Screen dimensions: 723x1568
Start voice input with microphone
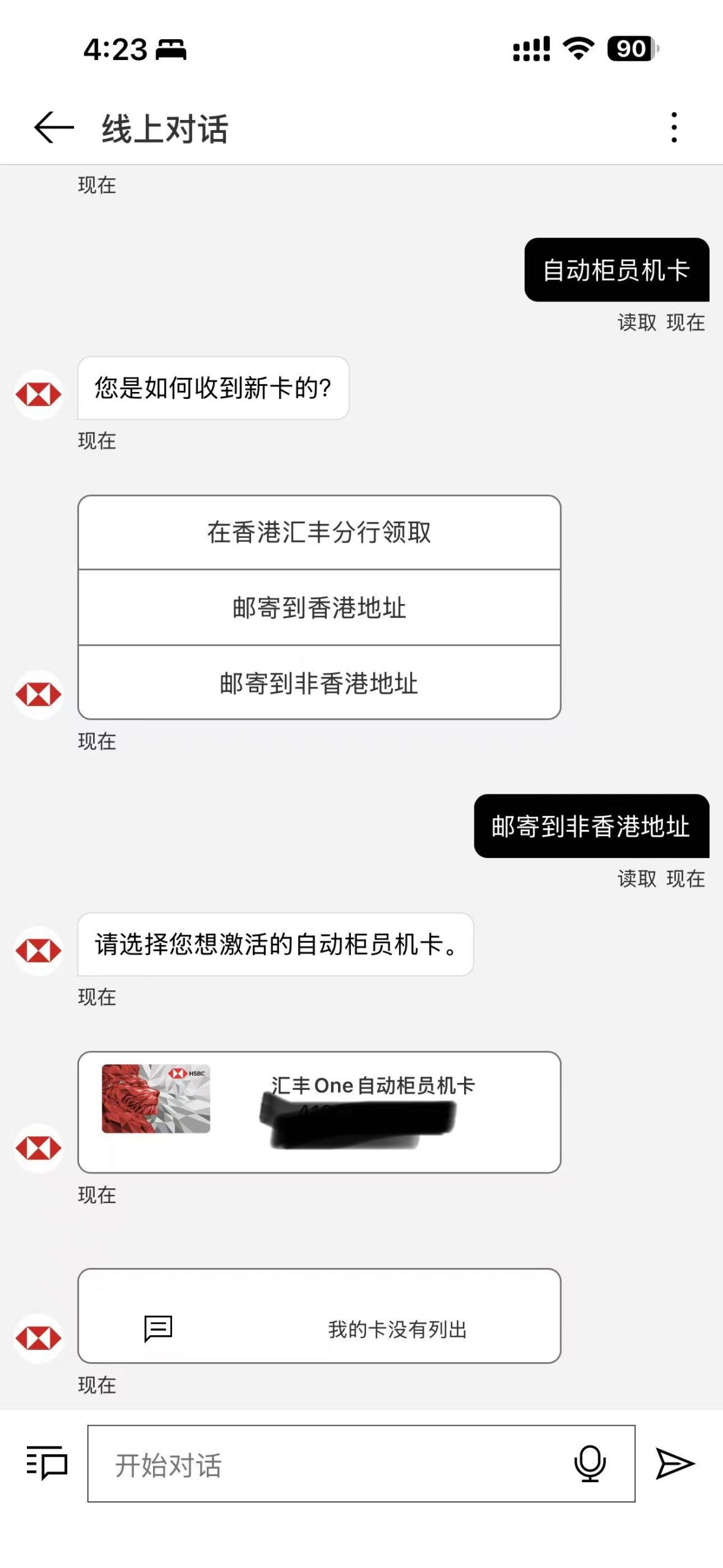point(590,1463)
